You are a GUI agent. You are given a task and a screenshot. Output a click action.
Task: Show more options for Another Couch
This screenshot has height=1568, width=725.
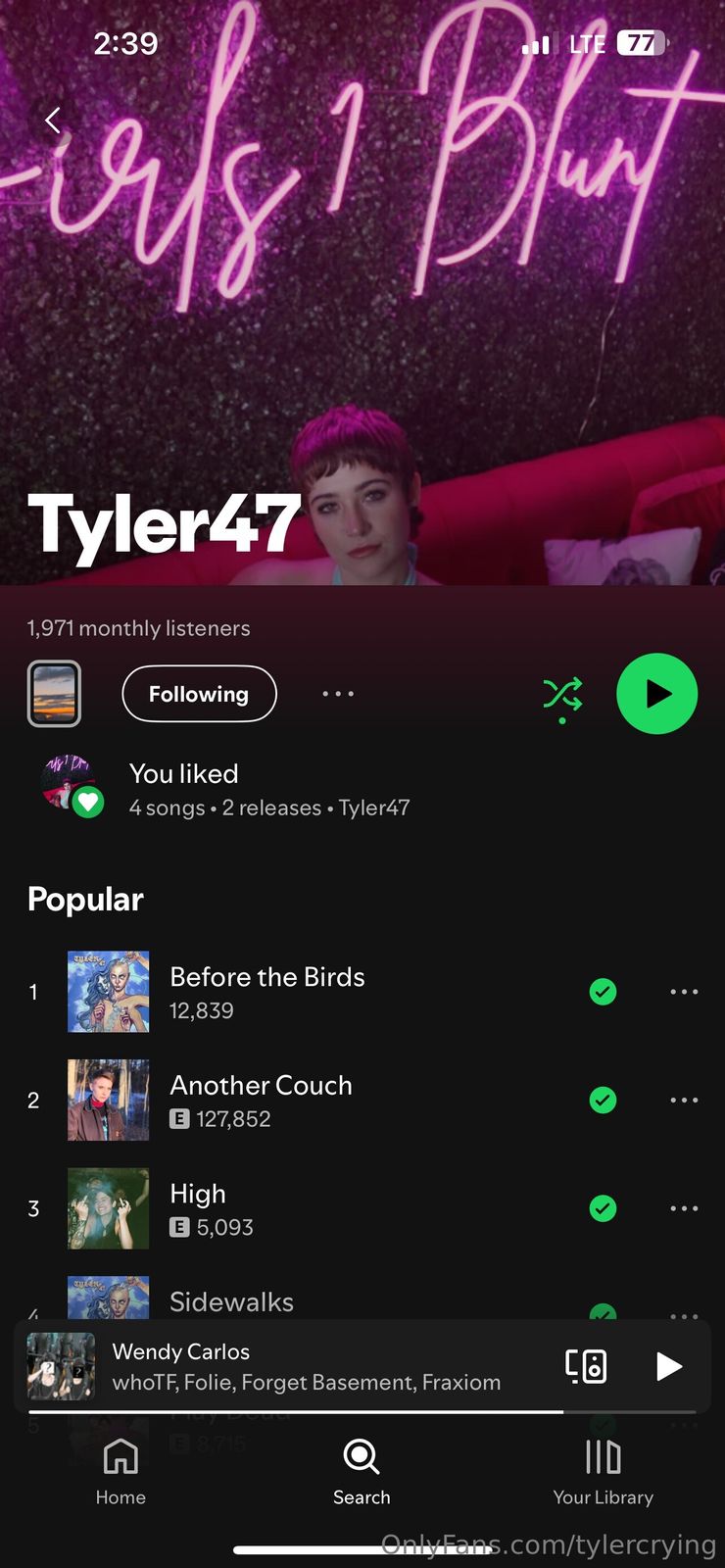[684, 1101]
